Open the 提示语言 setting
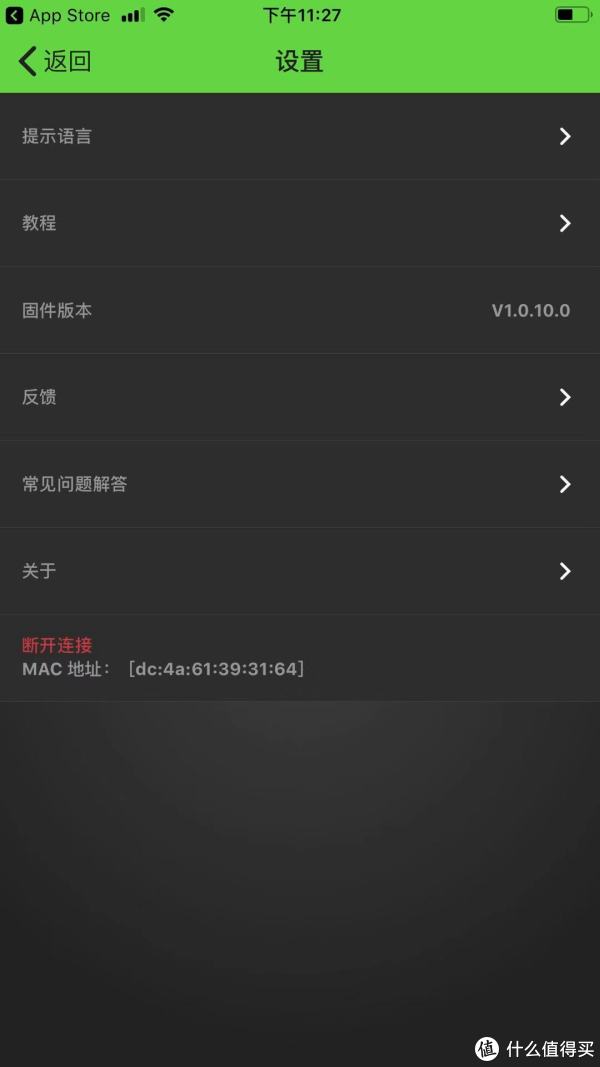This screenshot has height=1067, width=600. point(300,136)
